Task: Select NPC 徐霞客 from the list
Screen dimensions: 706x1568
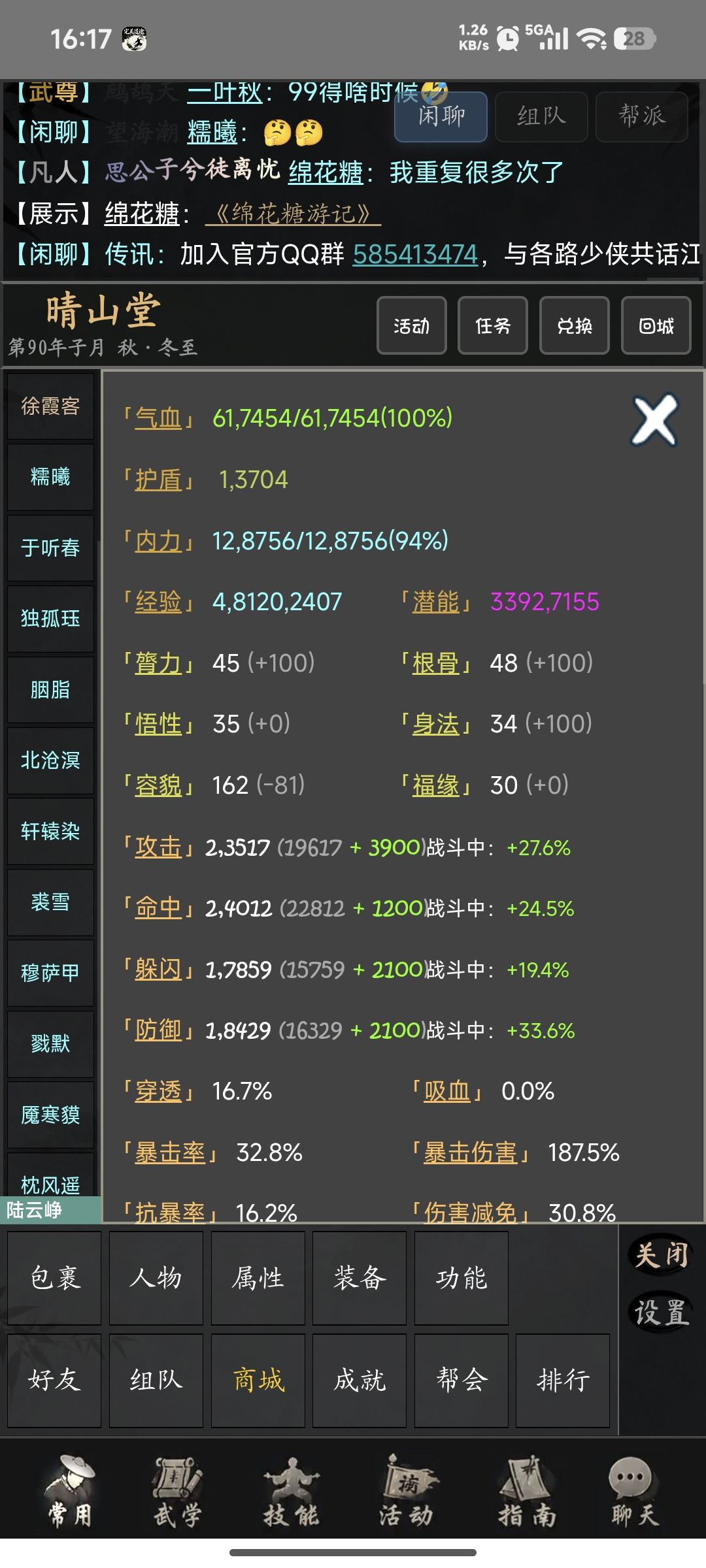Action: (x=50, y=406)
